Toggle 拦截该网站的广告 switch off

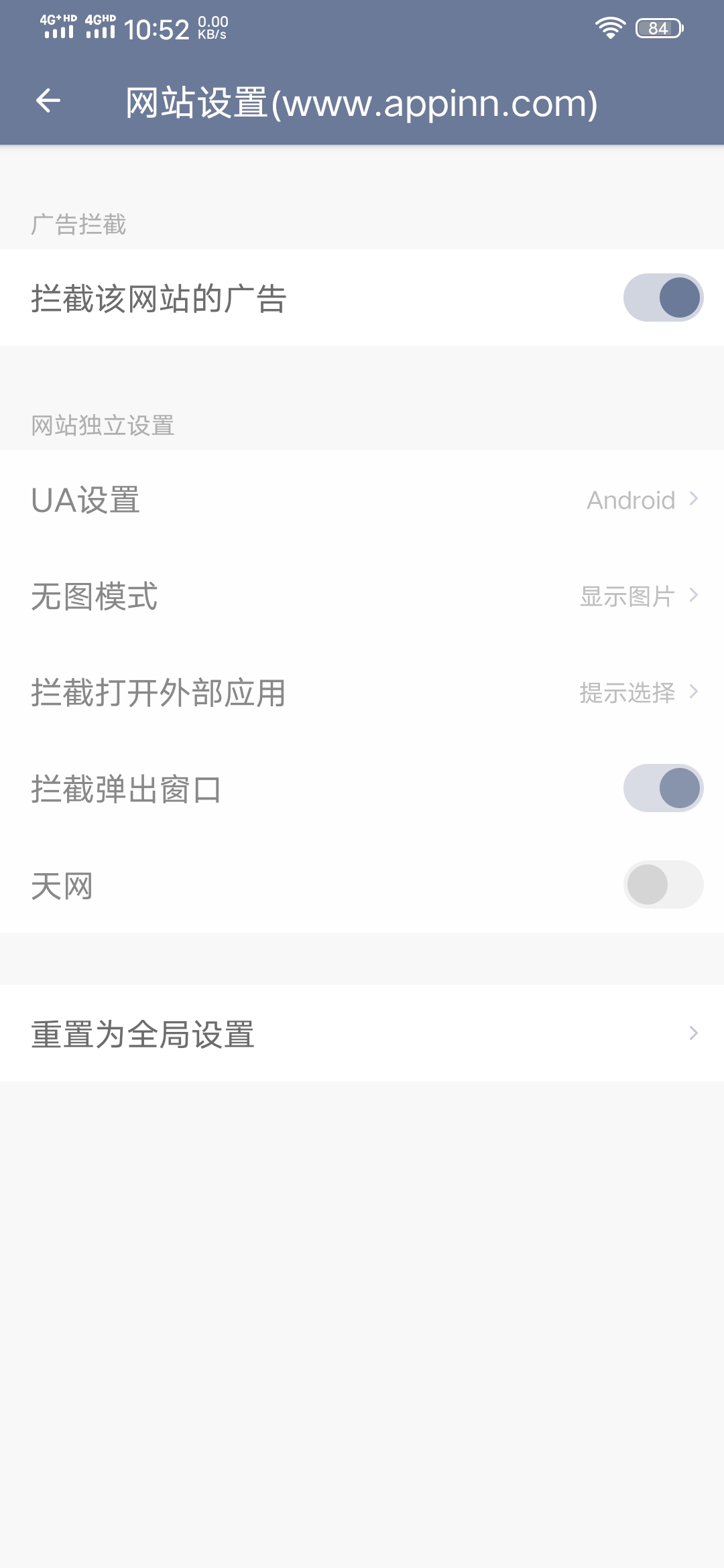[662, 298]
